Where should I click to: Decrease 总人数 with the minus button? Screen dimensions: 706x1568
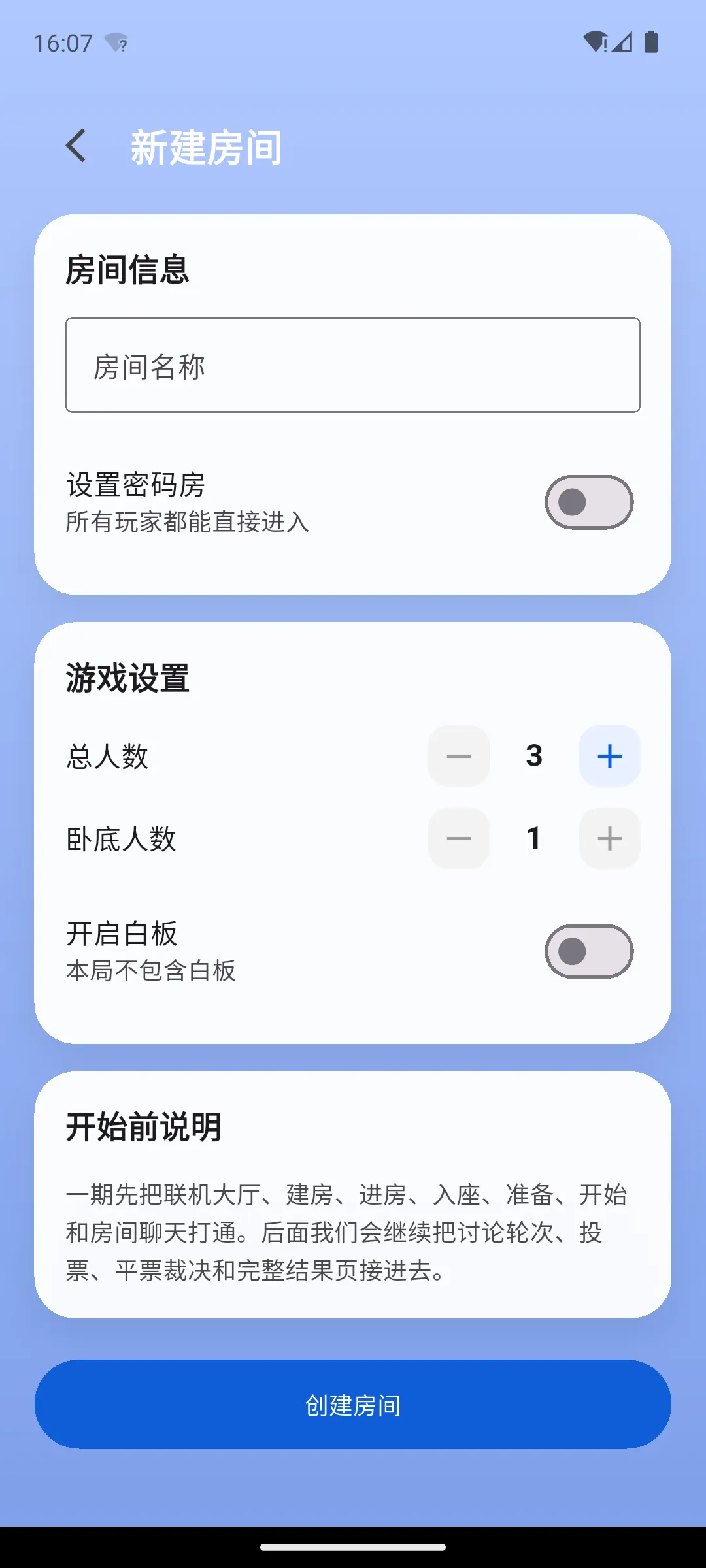click(459, 756)
